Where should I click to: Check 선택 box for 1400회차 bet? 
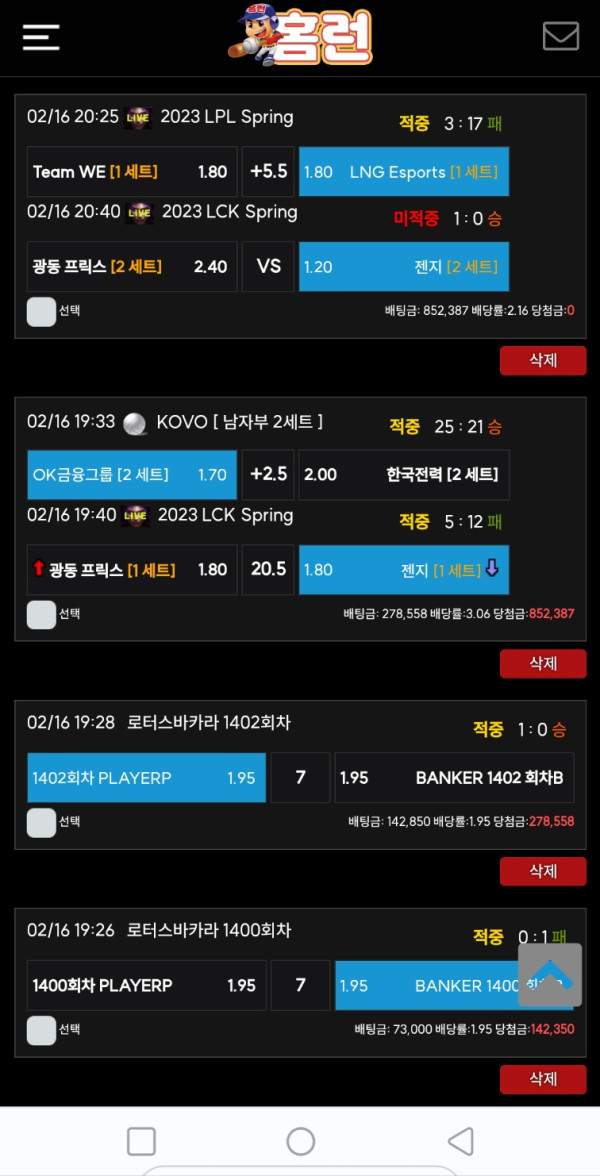(x=41, y=1030)
